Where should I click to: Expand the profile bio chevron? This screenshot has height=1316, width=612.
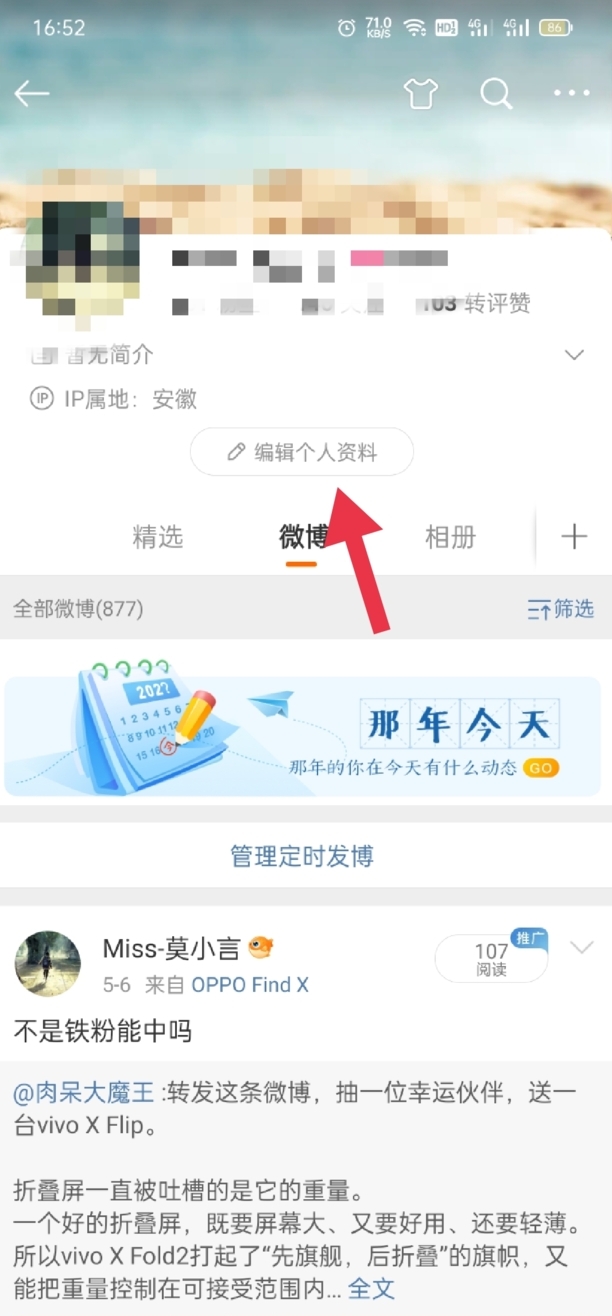click(574, 355)
